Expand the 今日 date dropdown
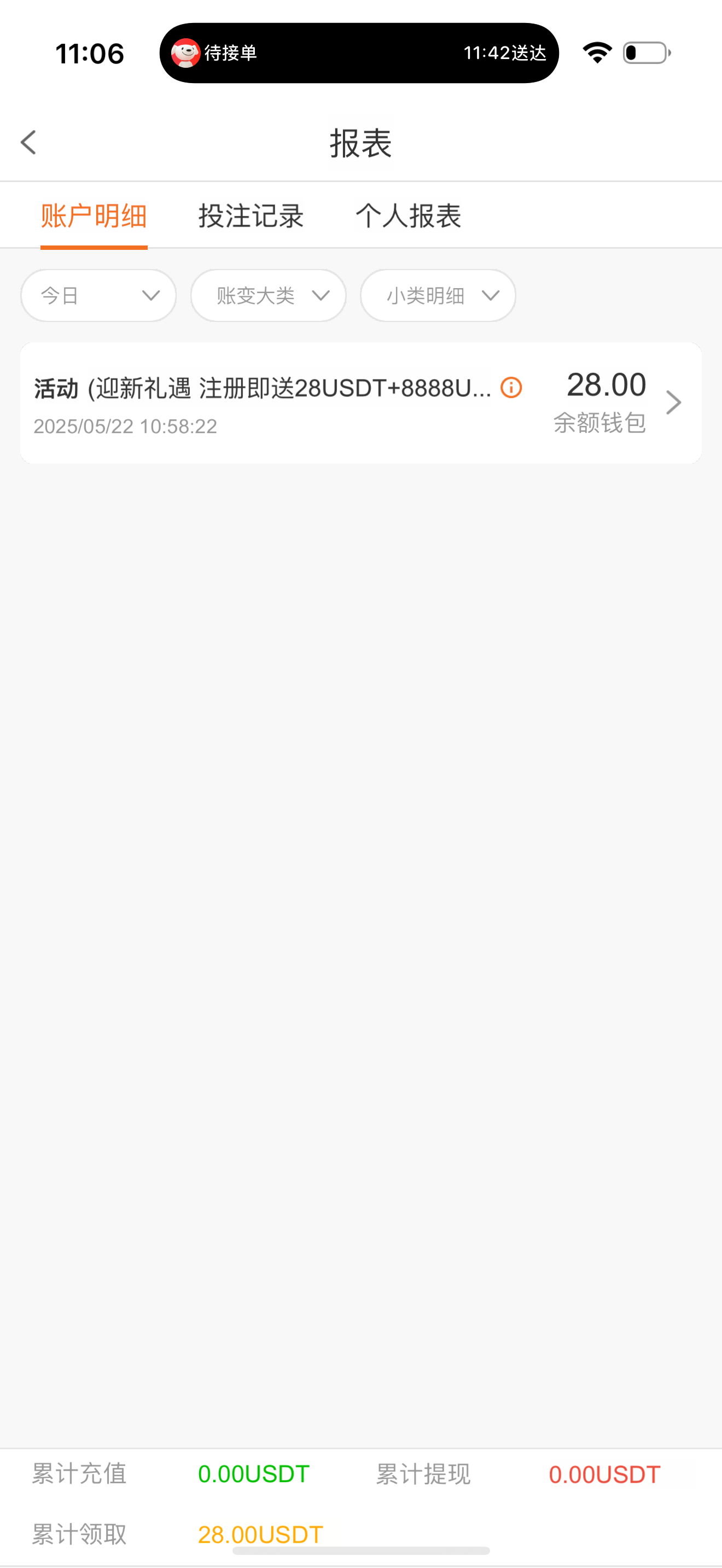The image size is (722, 1568). click(98, 296)
